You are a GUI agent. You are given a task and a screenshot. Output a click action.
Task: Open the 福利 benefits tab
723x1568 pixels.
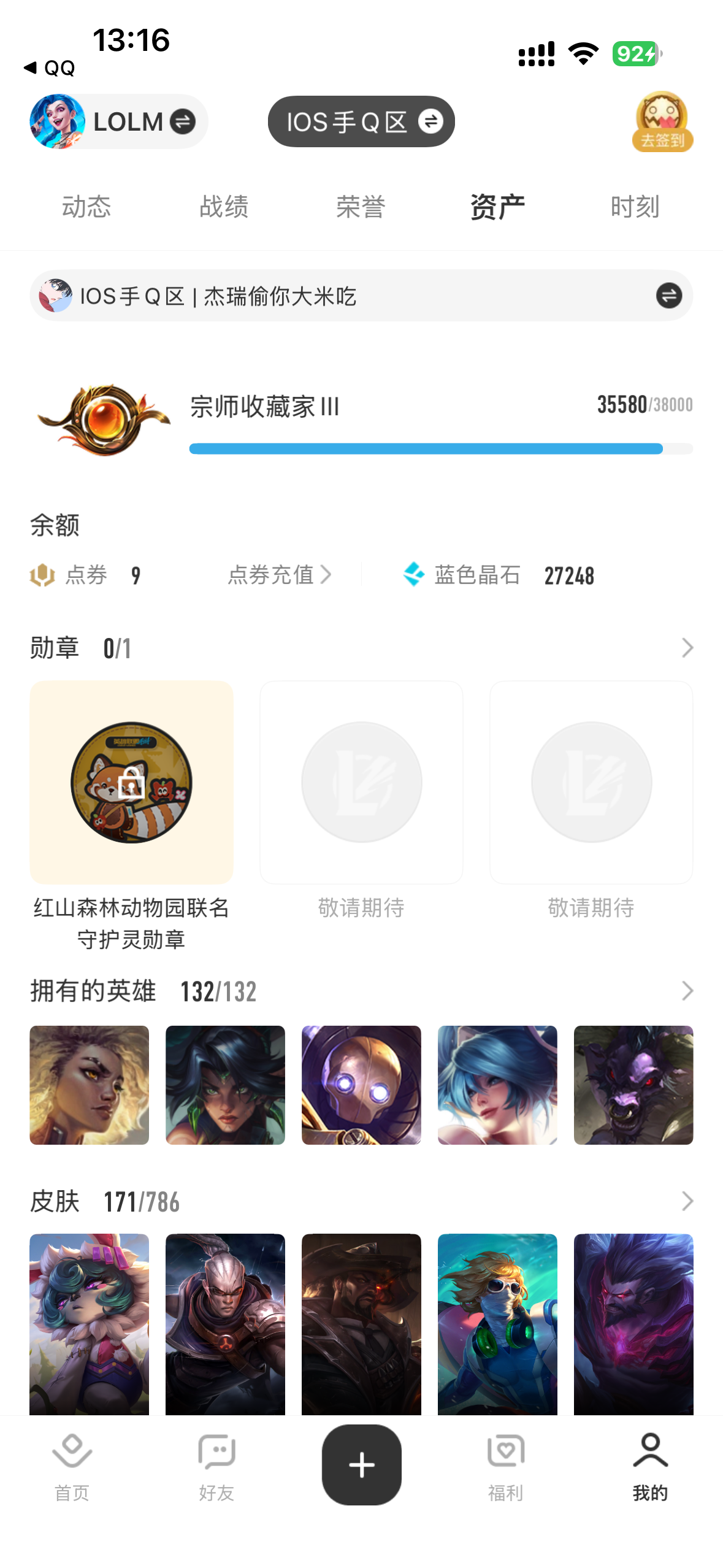[505, 1466]
